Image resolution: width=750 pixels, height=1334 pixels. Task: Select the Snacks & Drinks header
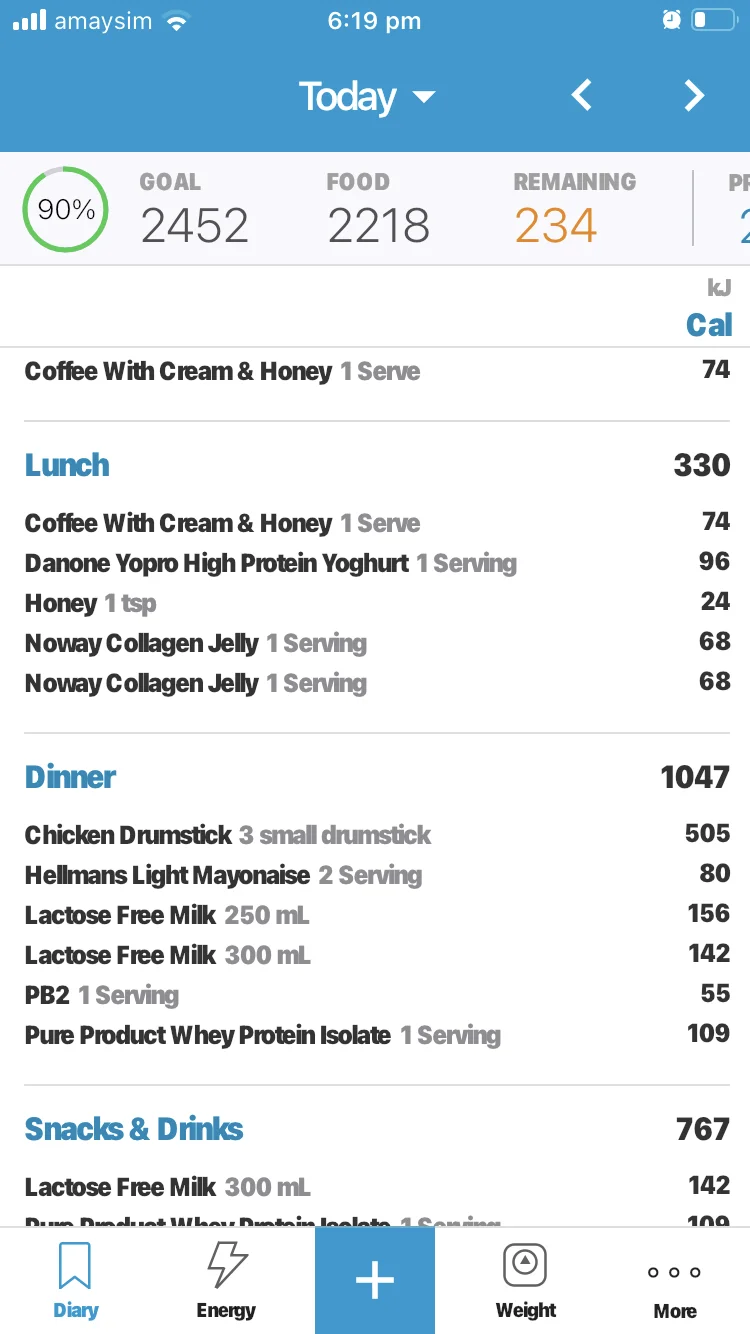pos(134,1129)
